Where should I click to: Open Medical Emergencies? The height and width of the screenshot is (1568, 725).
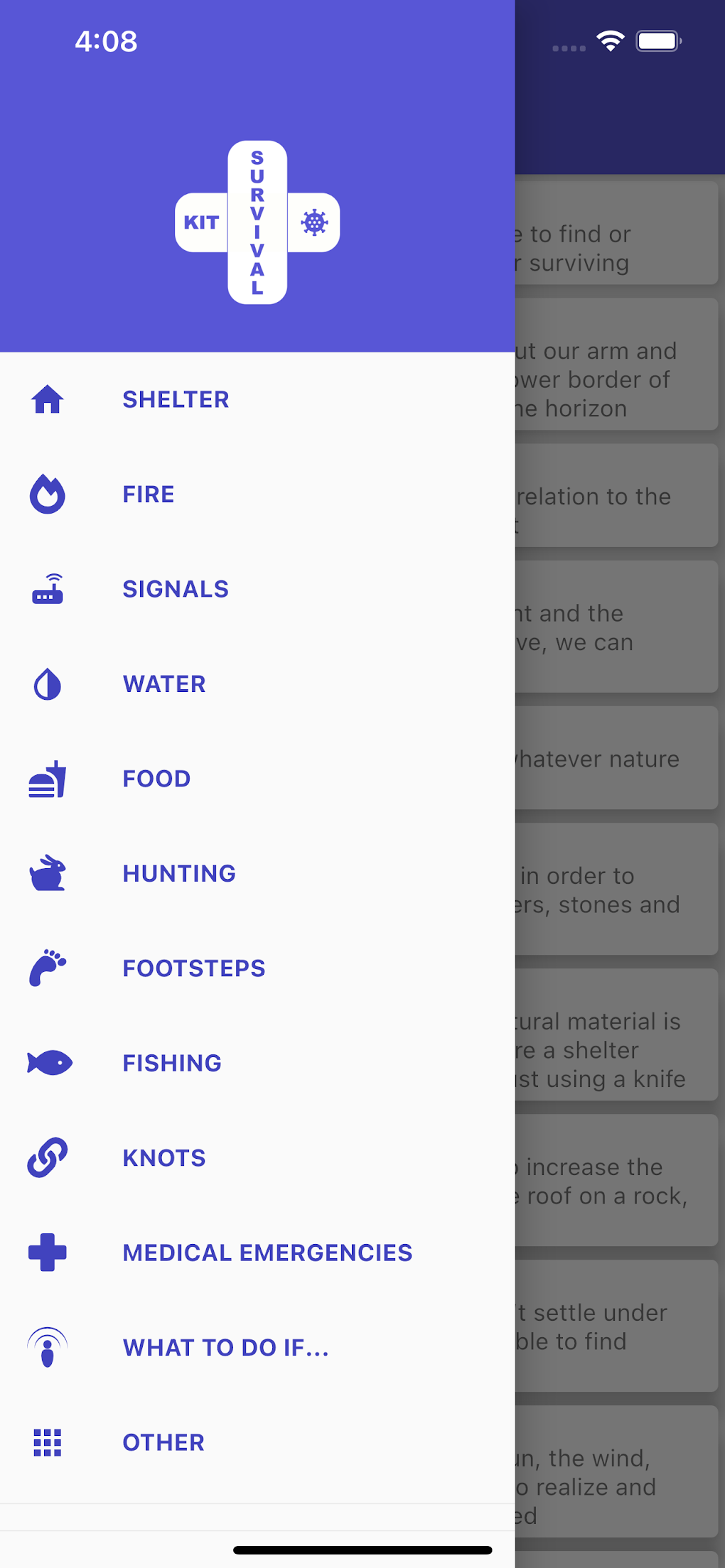tap(267, 1253)
